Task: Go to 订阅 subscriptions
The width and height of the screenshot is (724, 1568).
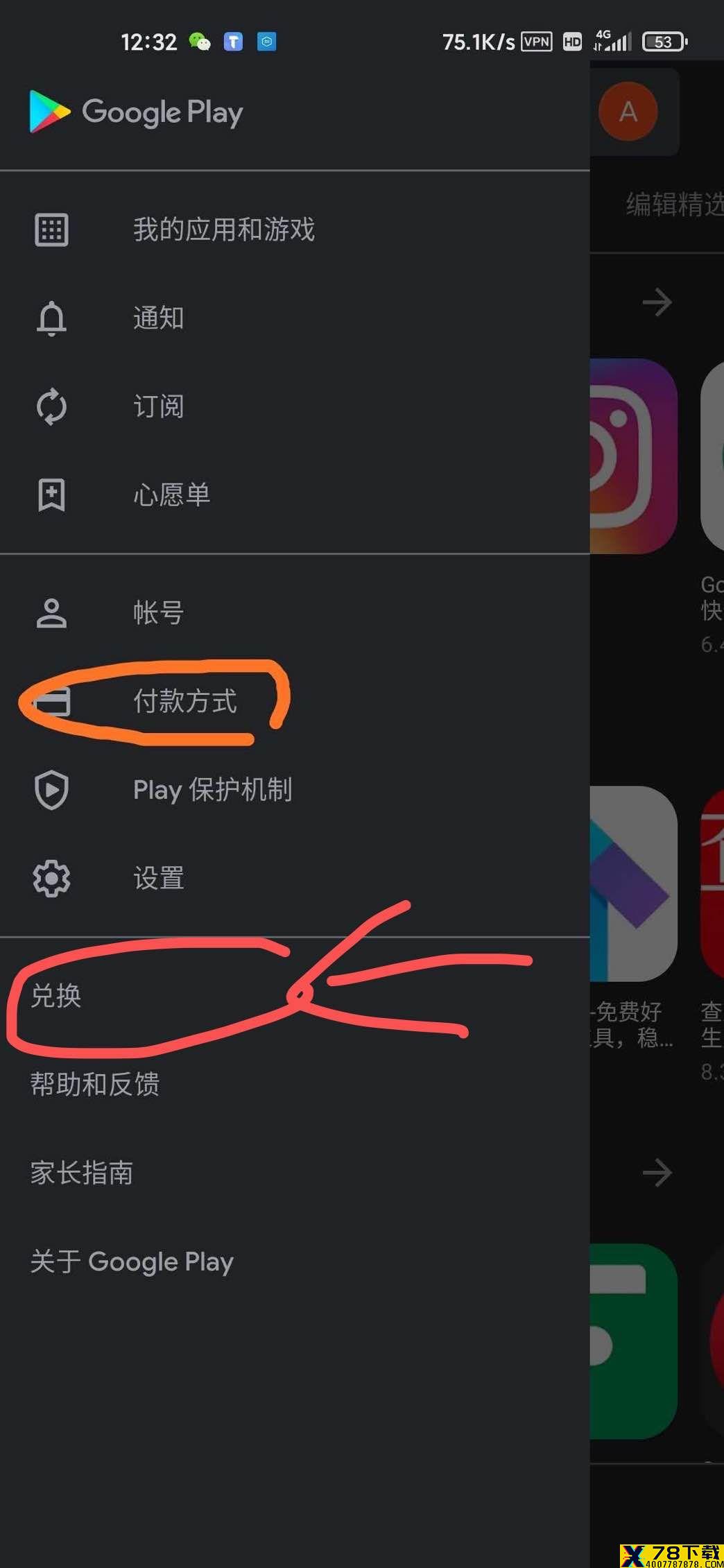Action: coord(295,406)
